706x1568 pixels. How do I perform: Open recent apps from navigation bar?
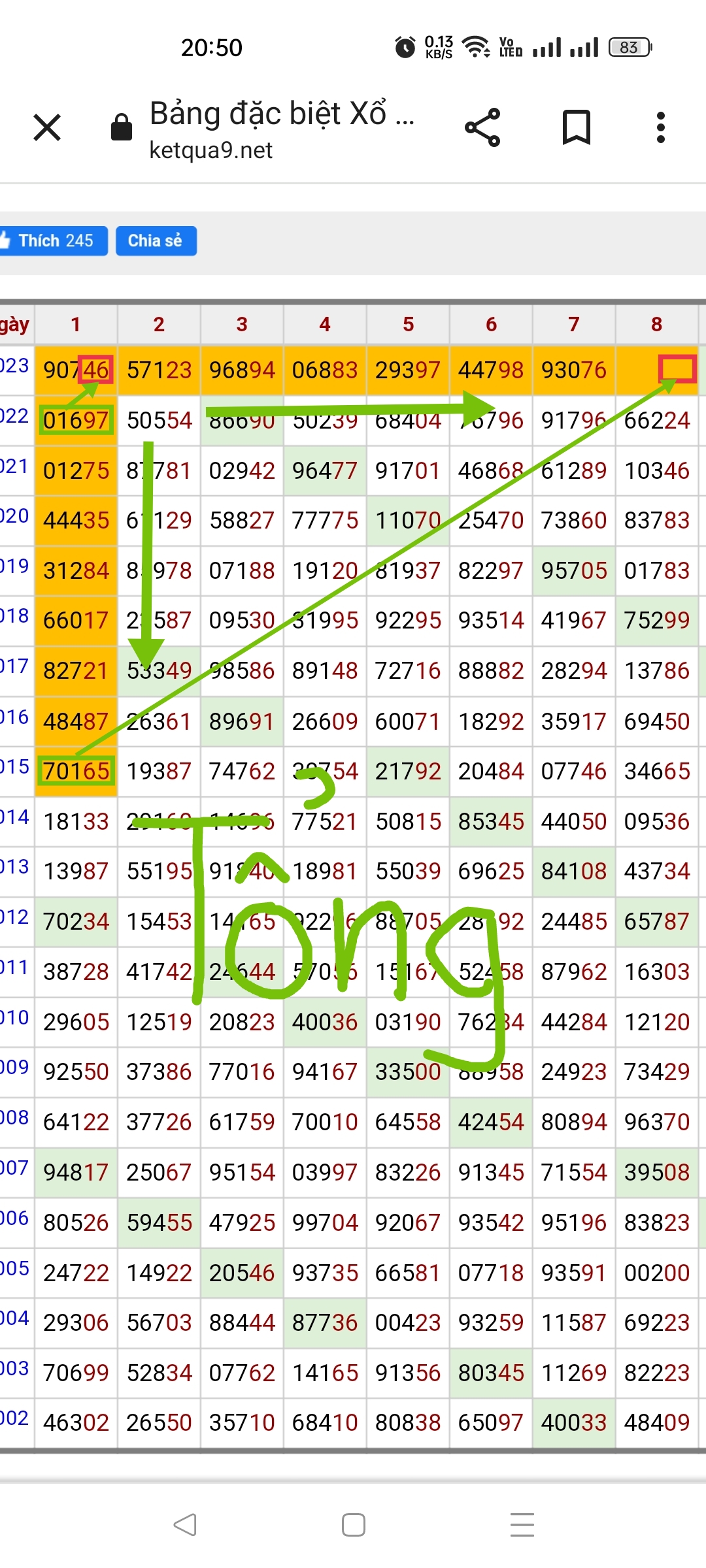(522, 1525)
